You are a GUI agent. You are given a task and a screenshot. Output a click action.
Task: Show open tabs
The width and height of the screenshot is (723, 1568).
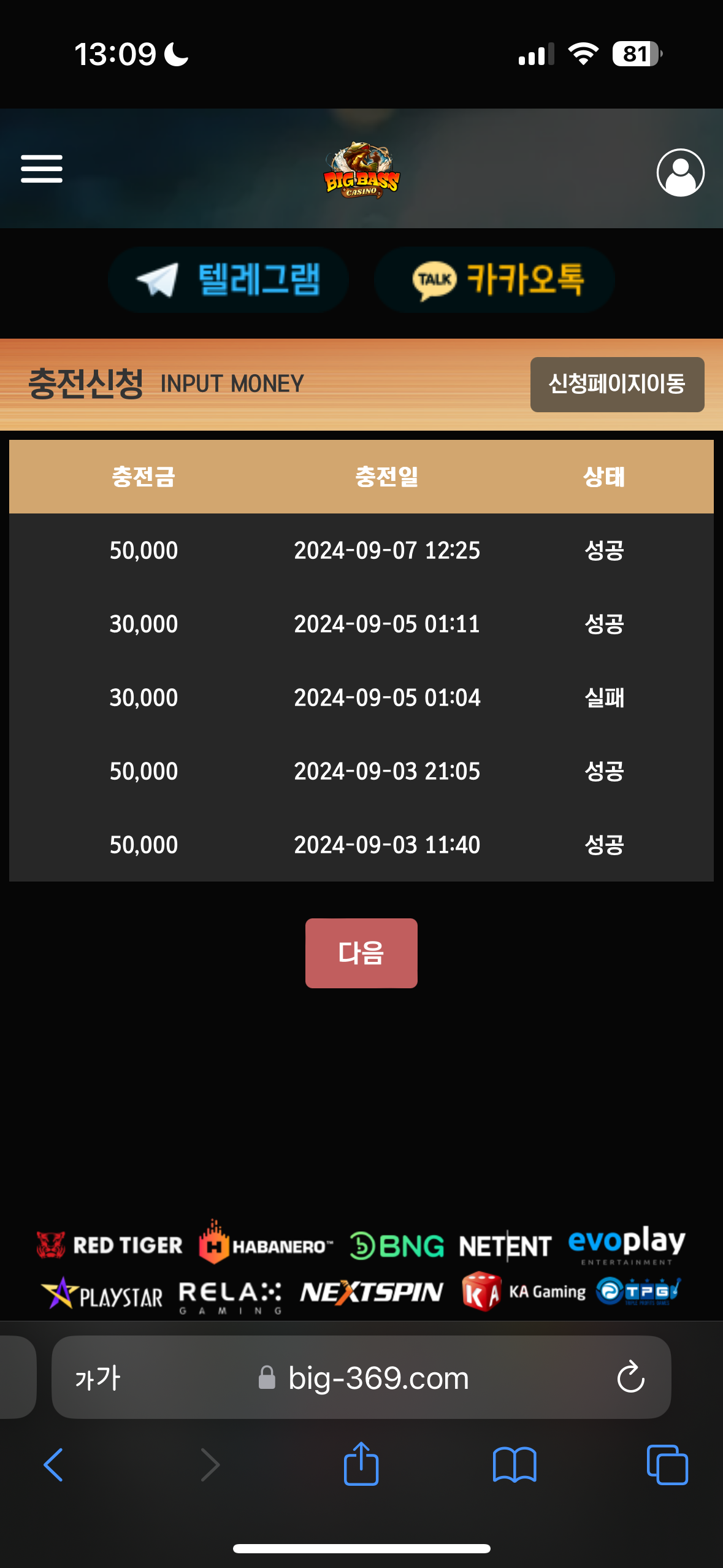click(667, 1465)
